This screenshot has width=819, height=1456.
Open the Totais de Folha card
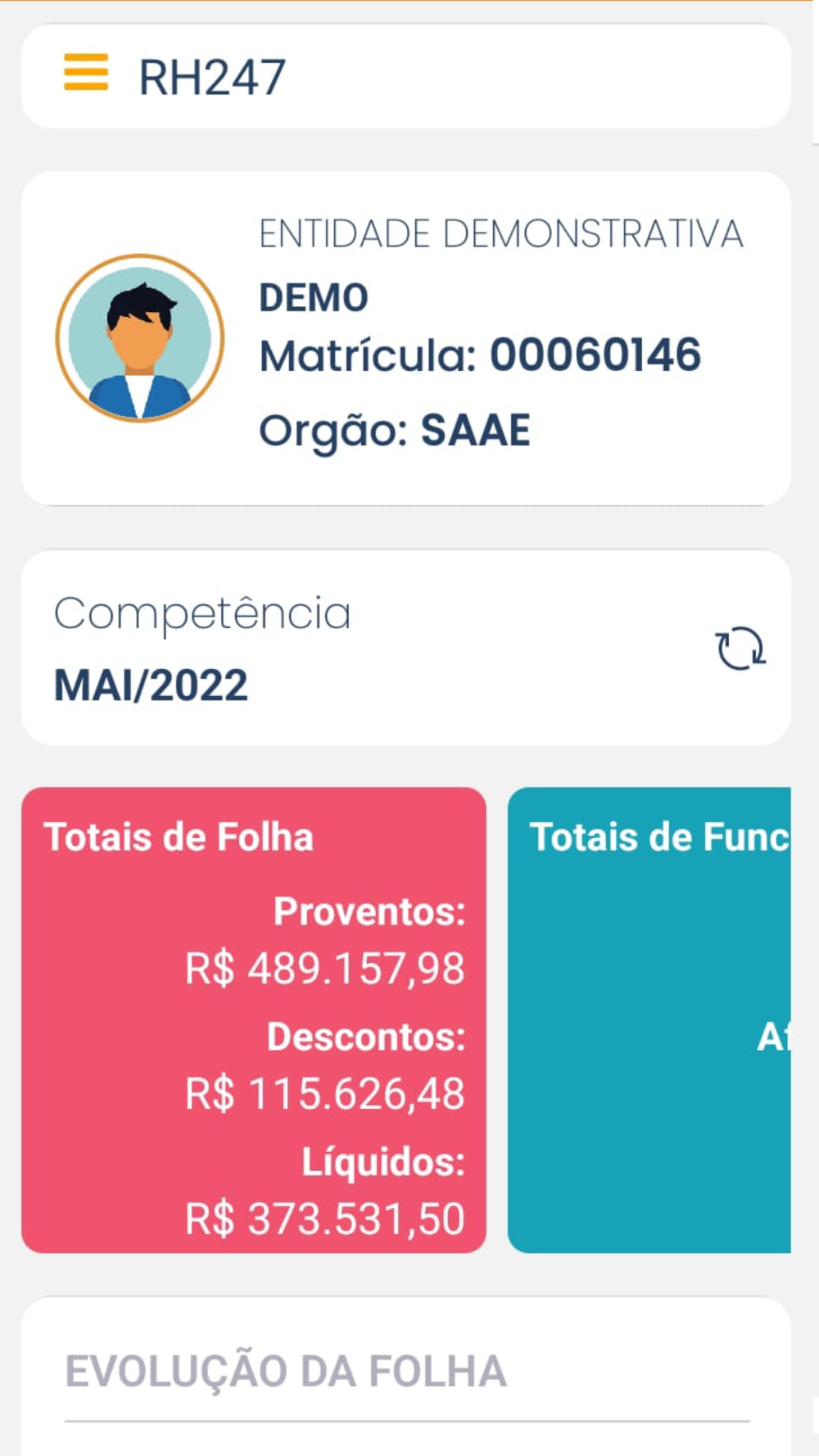pos(254,1020)
